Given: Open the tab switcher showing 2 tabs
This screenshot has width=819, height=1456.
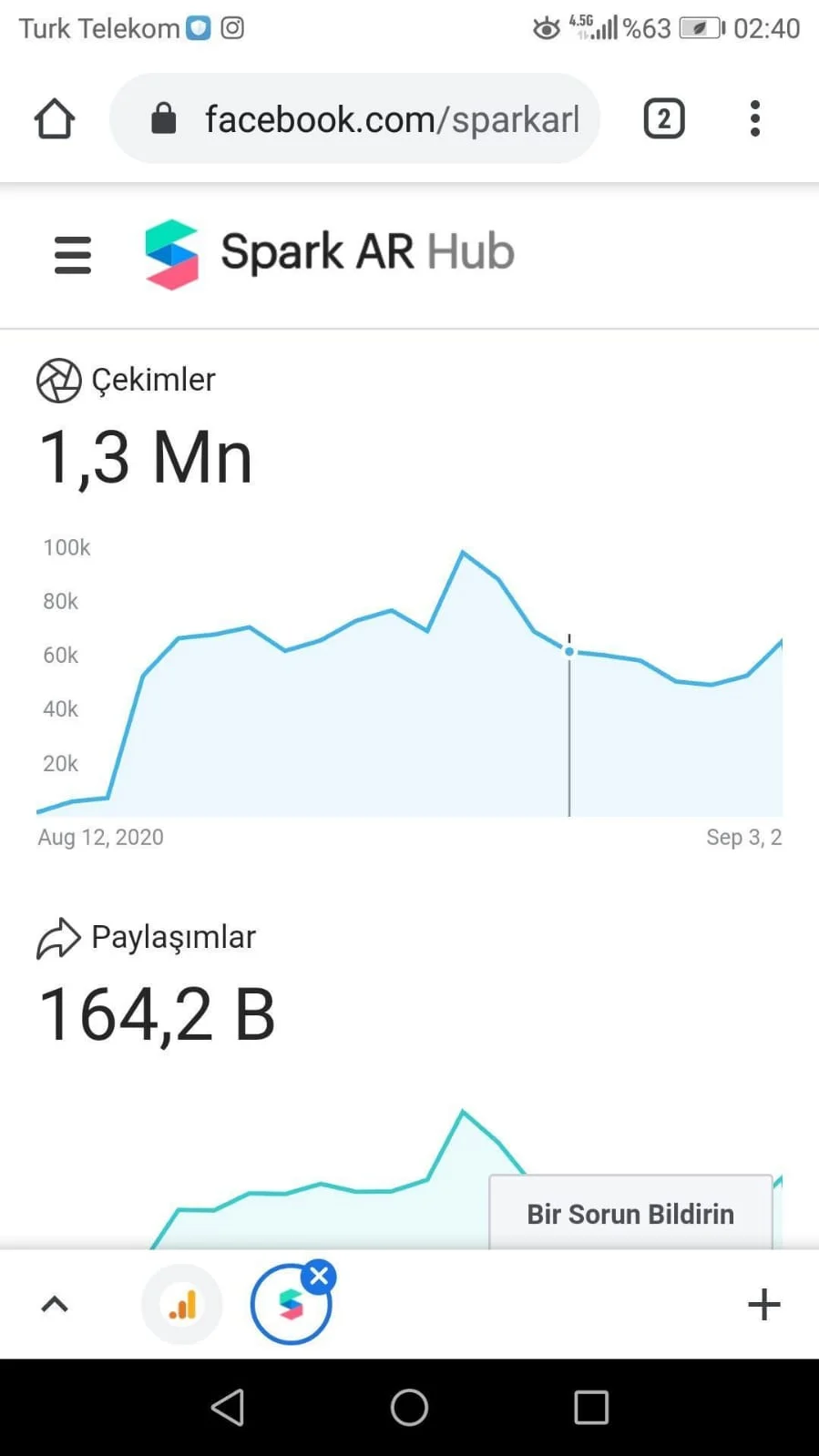Looking at the screenshot, I should [x=664, y=118].
